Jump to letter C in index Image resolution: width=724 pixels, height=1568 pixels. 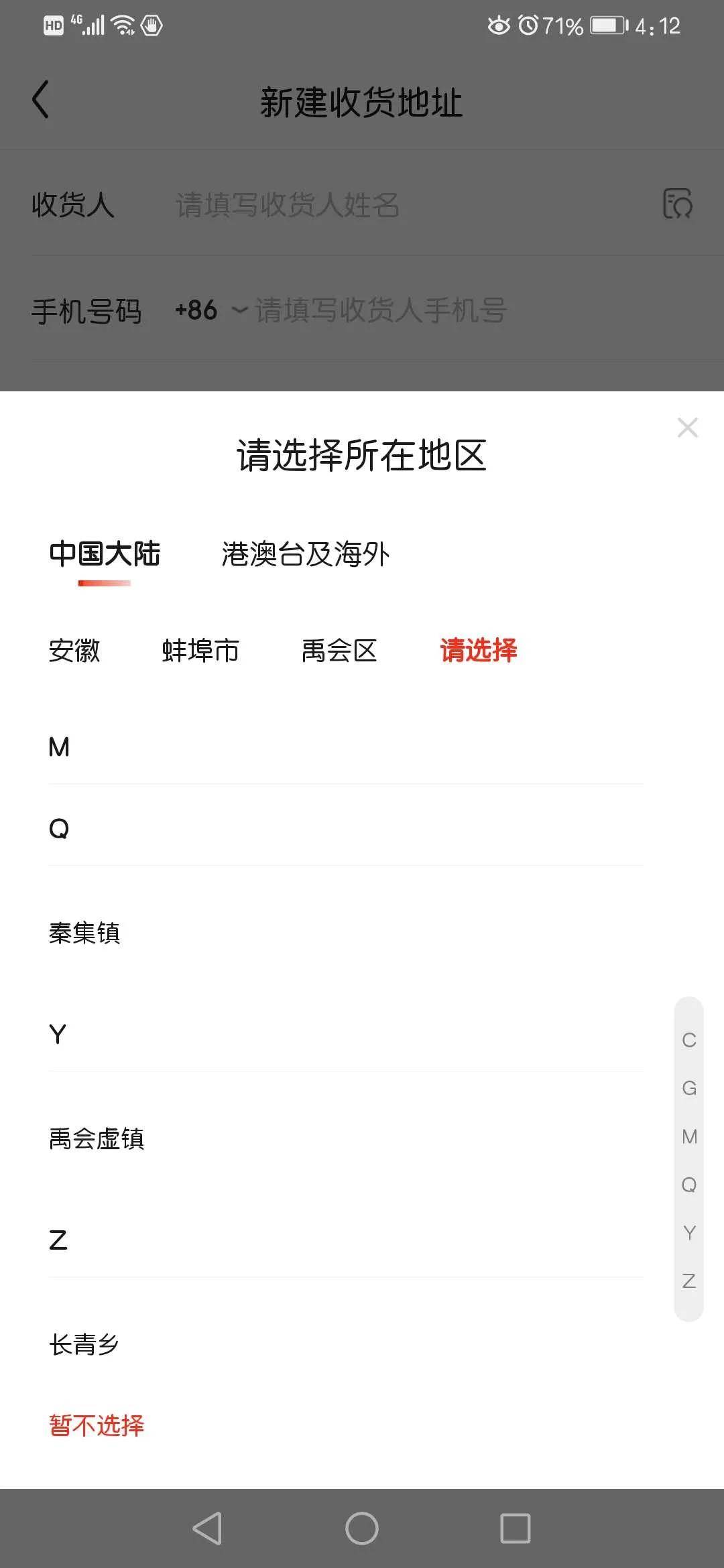coord(688,1040)
